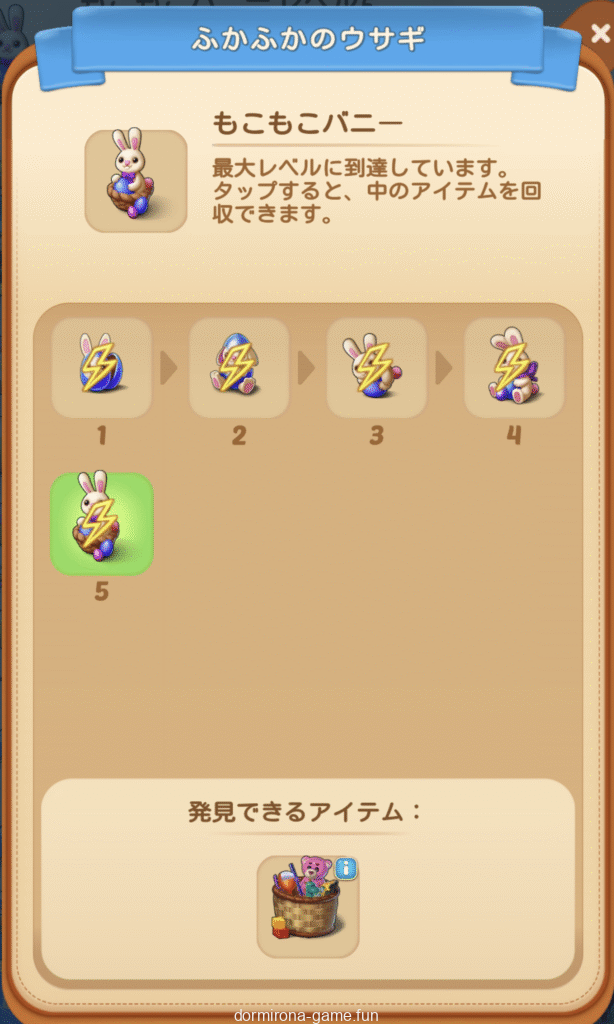Select the level 1 bunny egg

[x=101, y=367]
